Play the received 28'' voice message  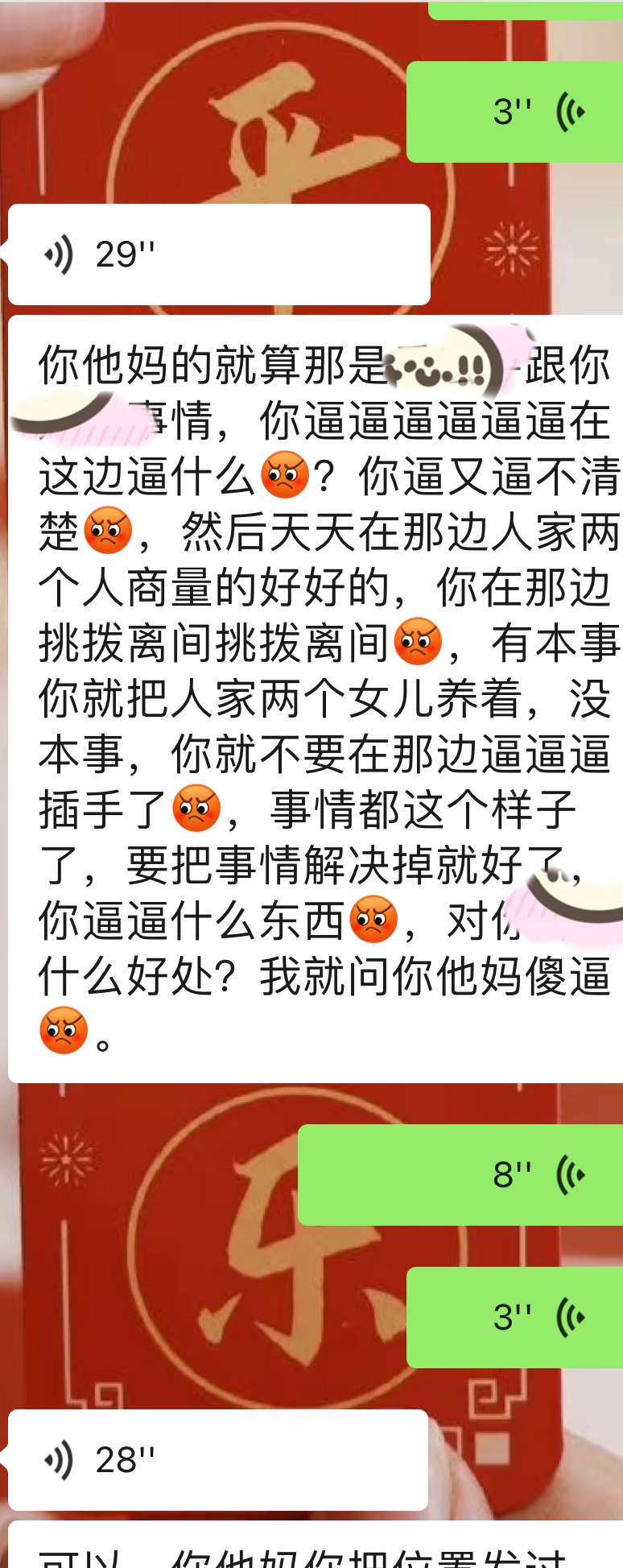coord(217,1459)
